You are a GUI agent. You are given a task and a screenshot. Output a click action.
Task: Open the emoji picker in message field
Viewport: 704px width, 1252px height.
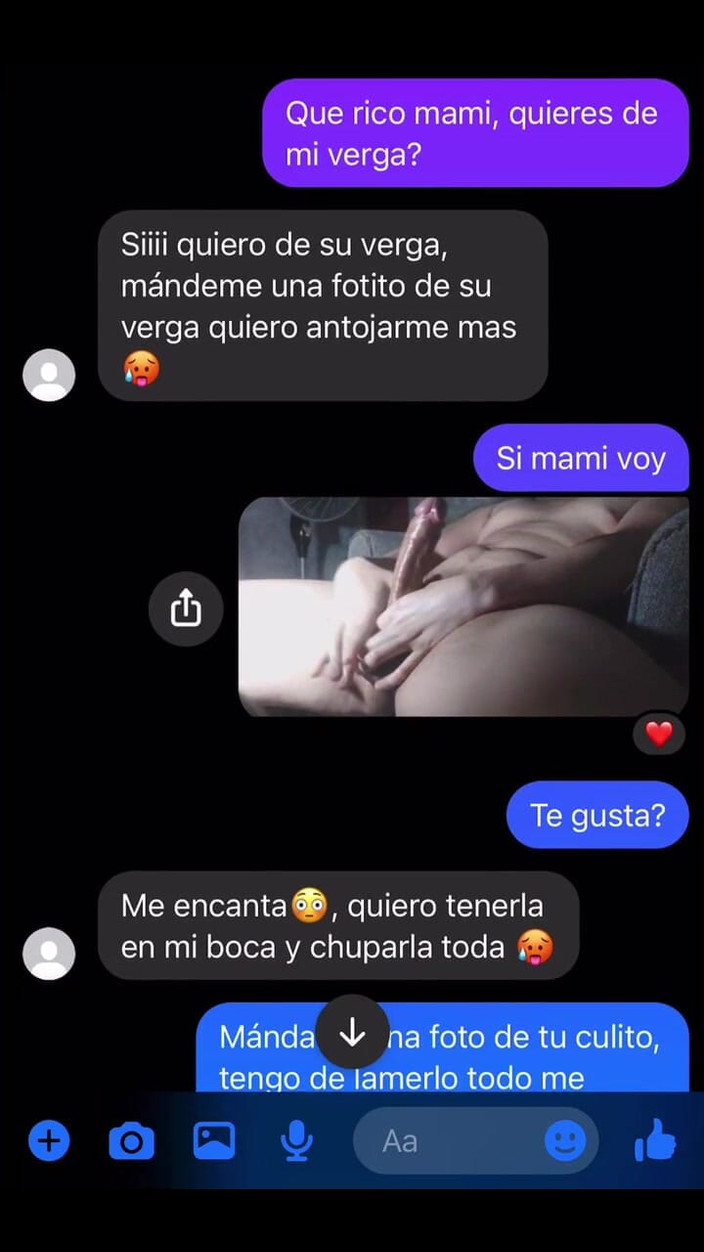(565, 1140)
